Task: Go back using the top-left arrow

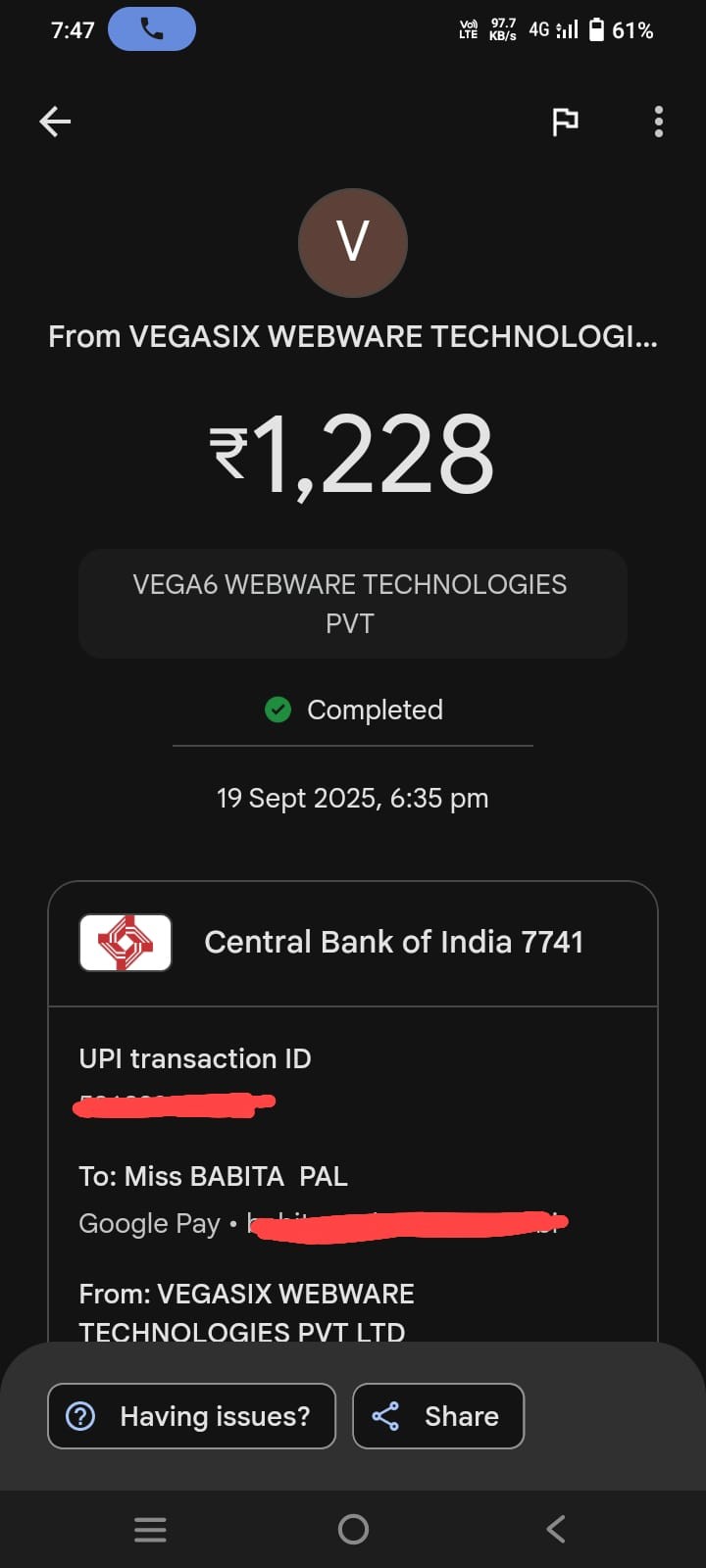Action: point(55,122)
